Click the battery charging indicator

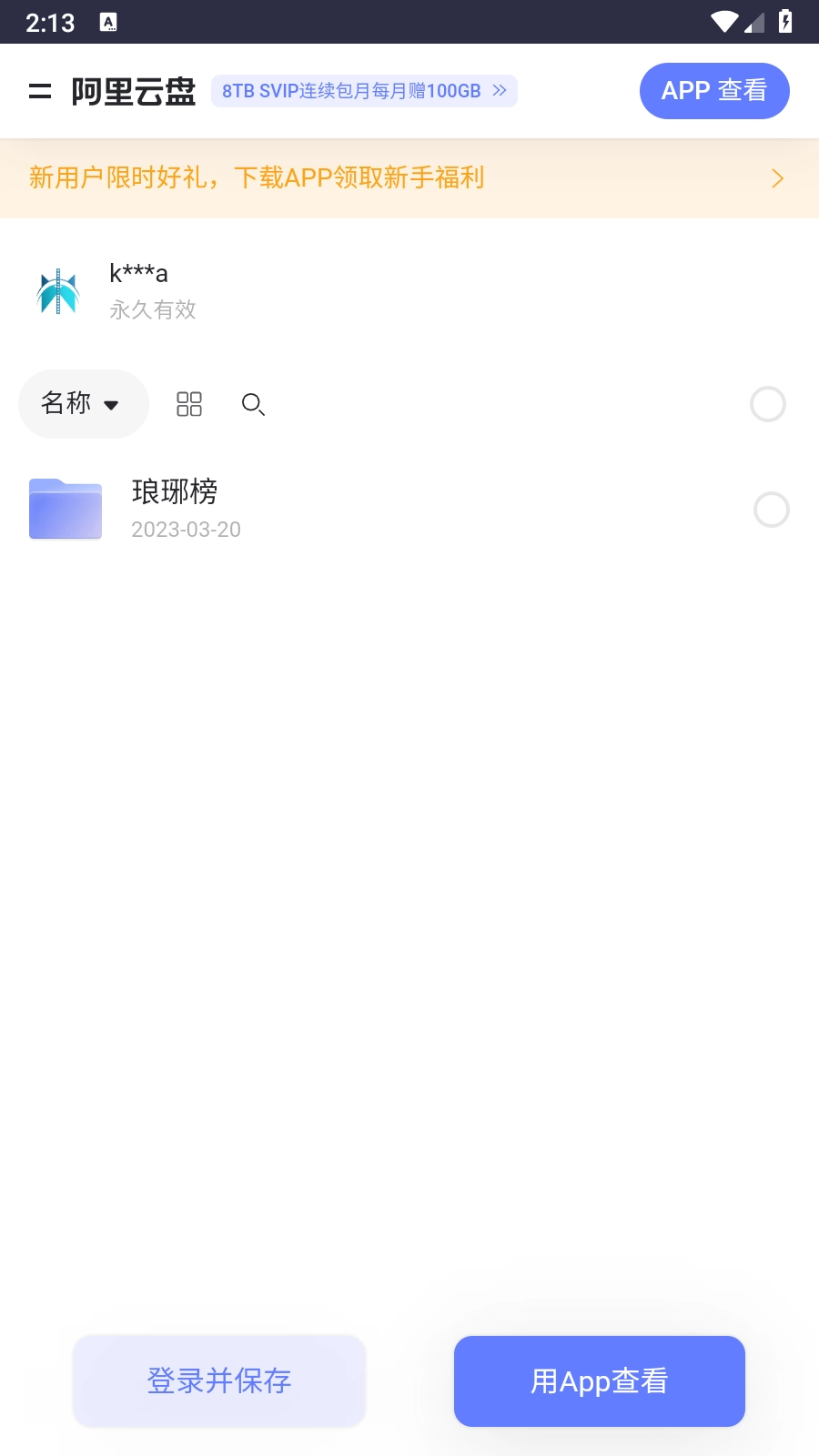coord(786,22)
